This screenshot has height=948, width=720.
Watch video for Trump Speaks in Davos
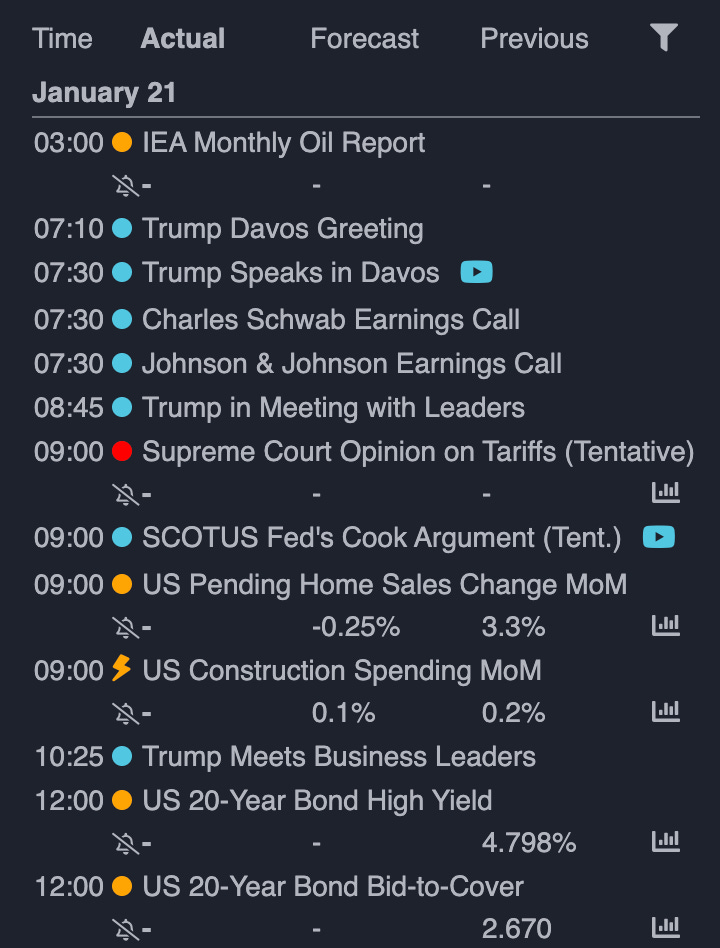click(476, 272)
